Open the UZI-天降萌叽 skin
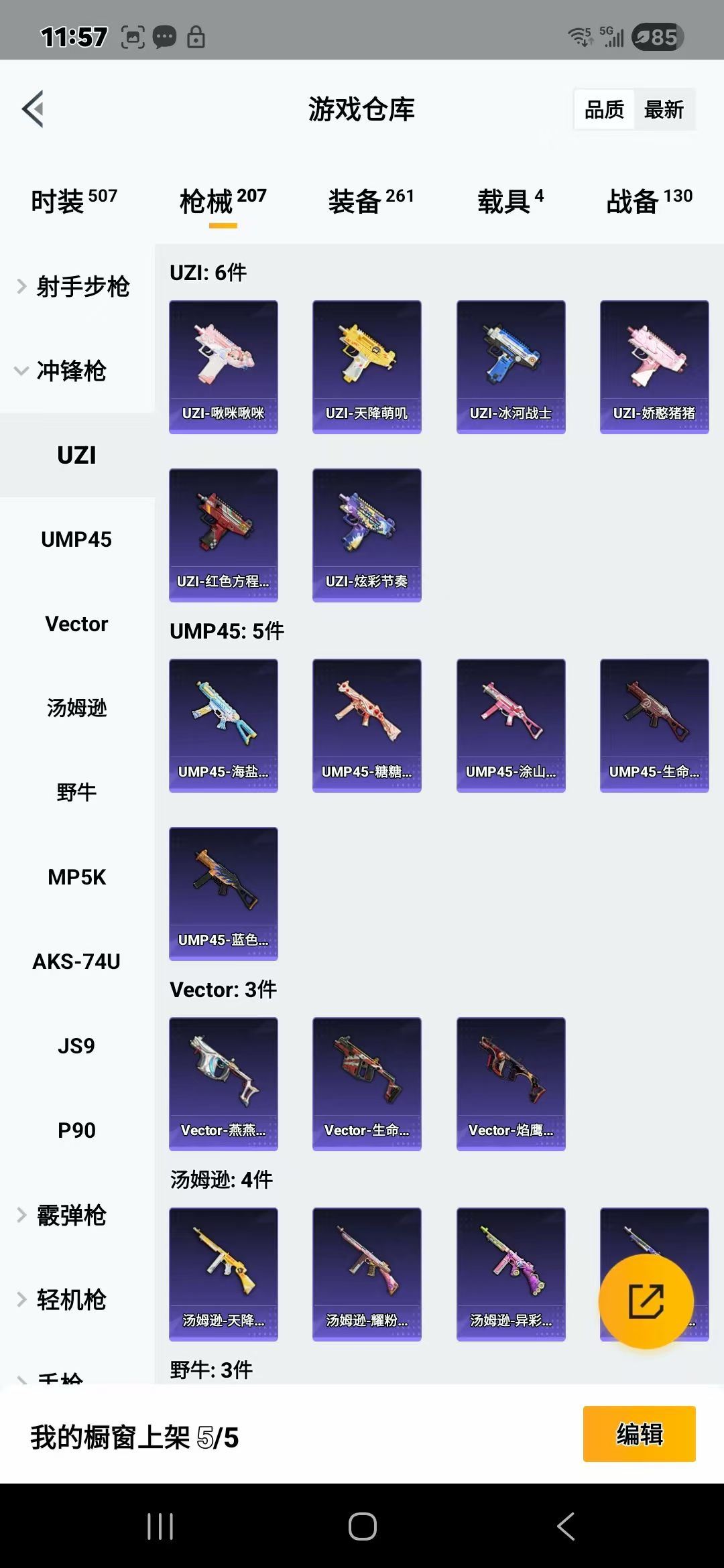This screenshot has width=724, height=1568. (367, 367)
